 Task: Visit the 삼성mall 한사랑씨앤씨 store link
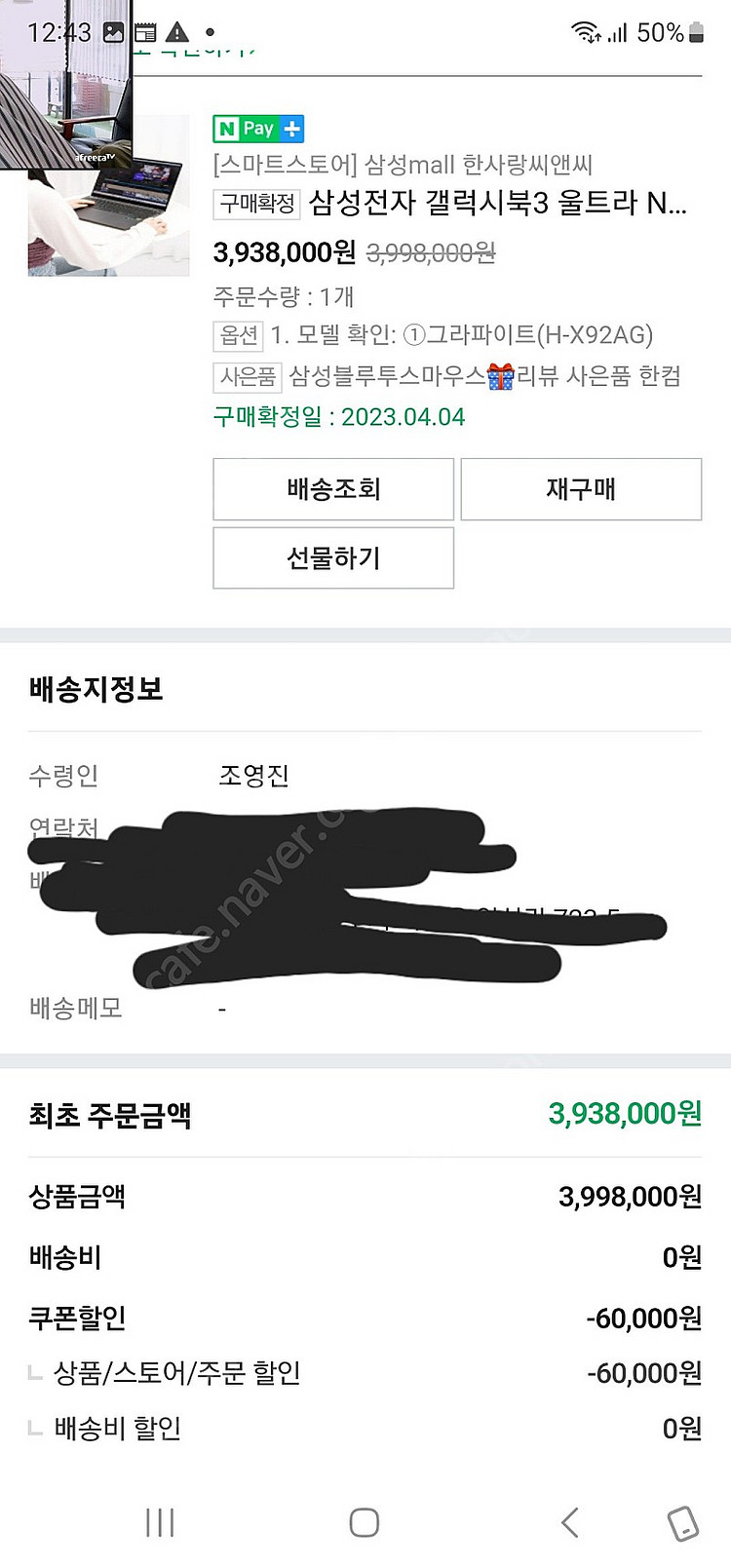click(x=404, y=165)
